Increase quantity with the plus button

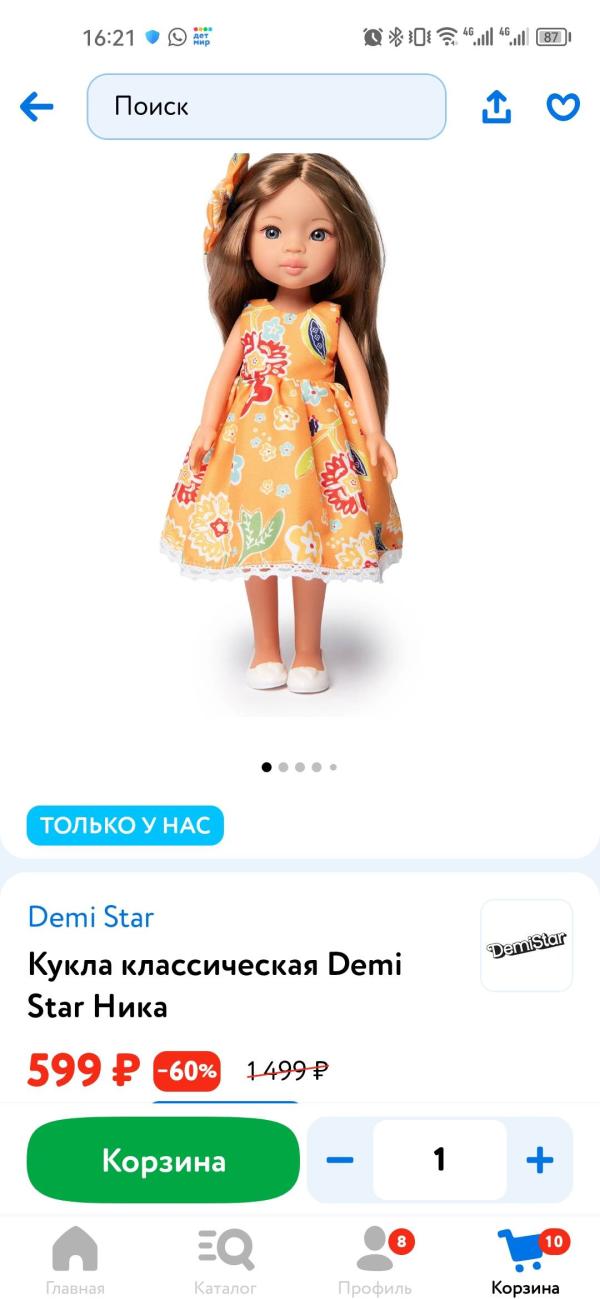tap(540, 1160)
